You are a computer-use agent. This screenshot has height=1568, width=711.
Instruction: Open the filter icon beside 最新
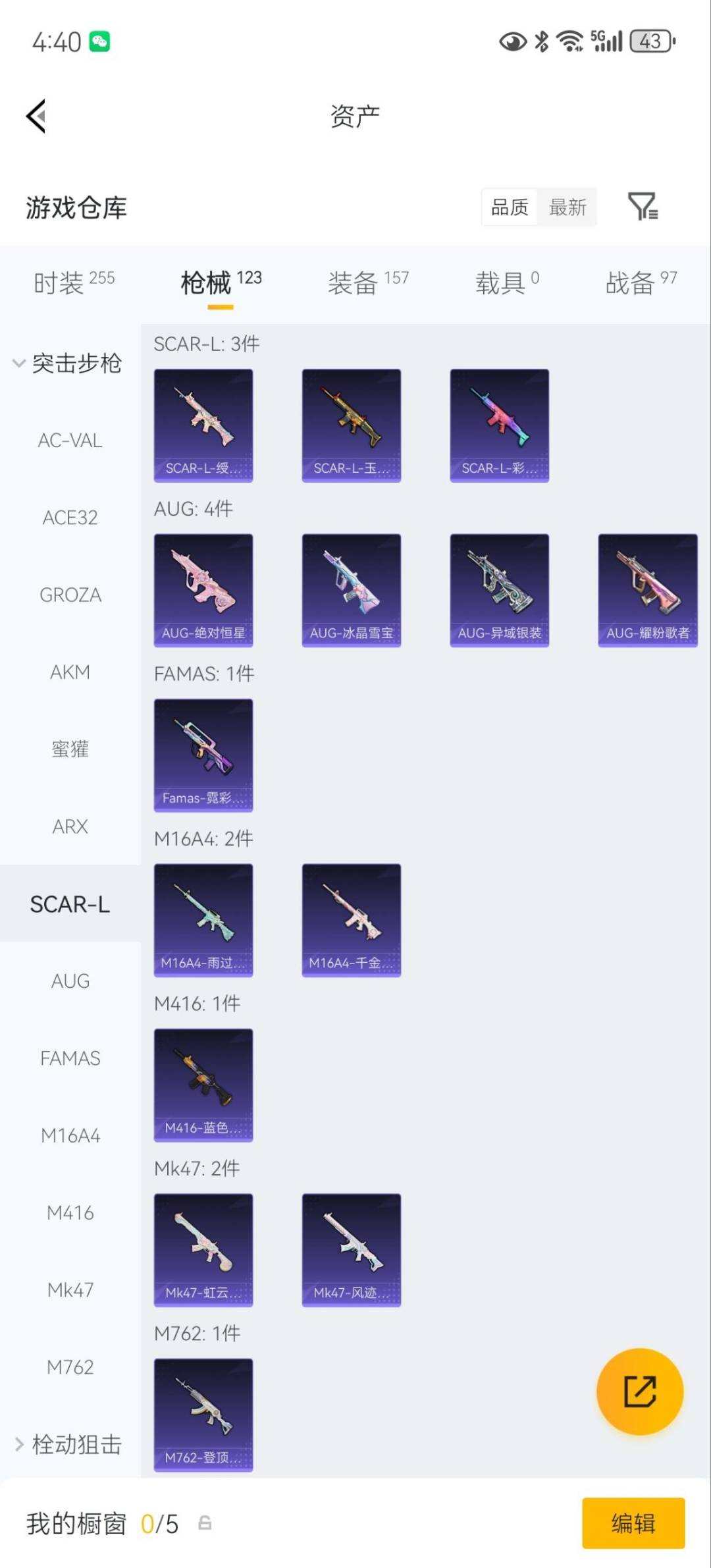coord(643,207)
